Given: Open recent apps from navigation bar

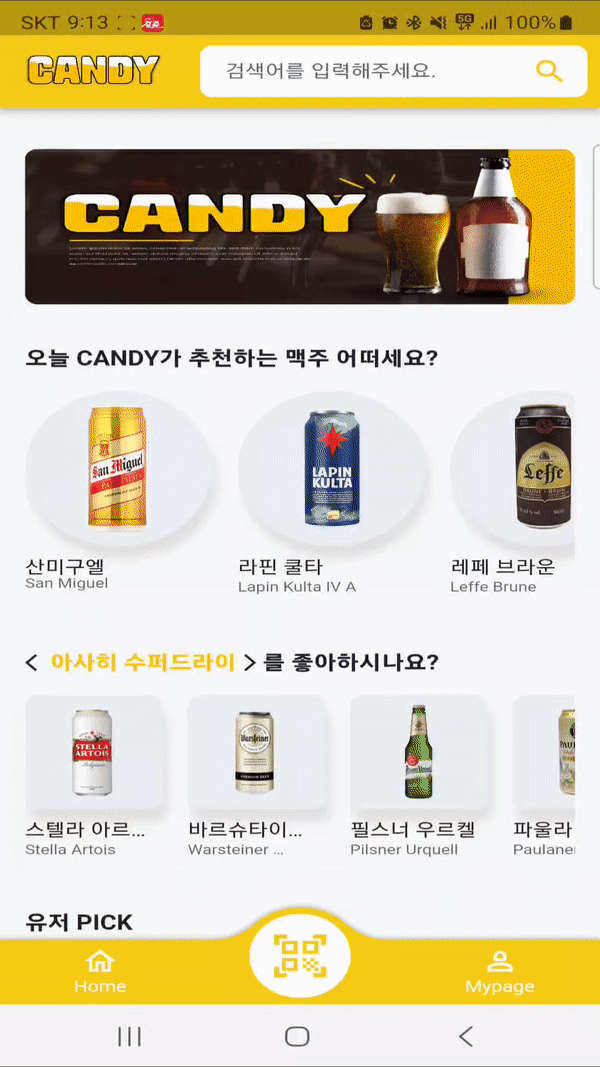Looking at the screenshot, I should pyautogui.click(x=130, y=1036).
